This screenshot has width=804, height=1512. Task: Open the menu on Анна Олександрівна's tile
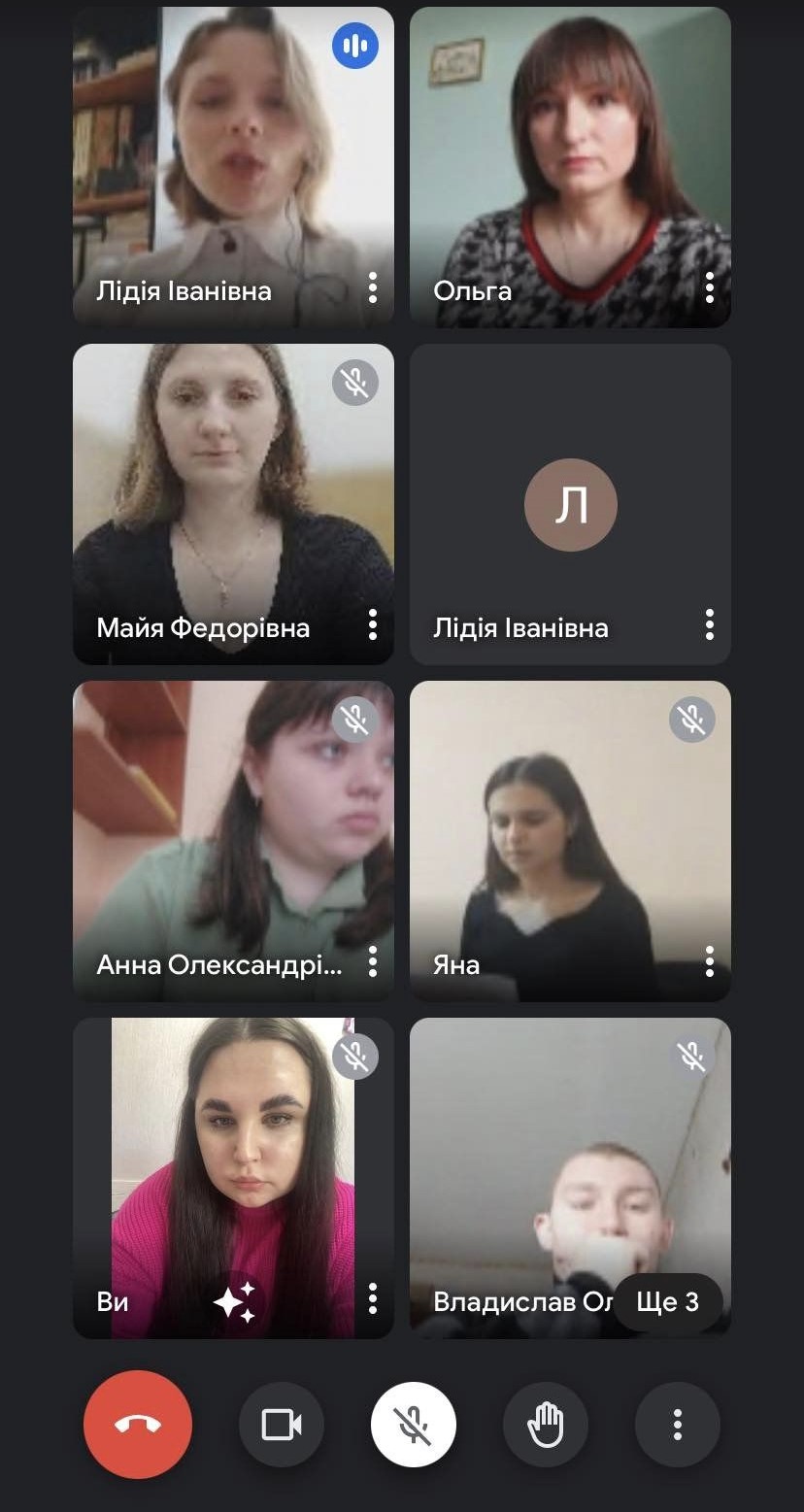coord(373,961)
